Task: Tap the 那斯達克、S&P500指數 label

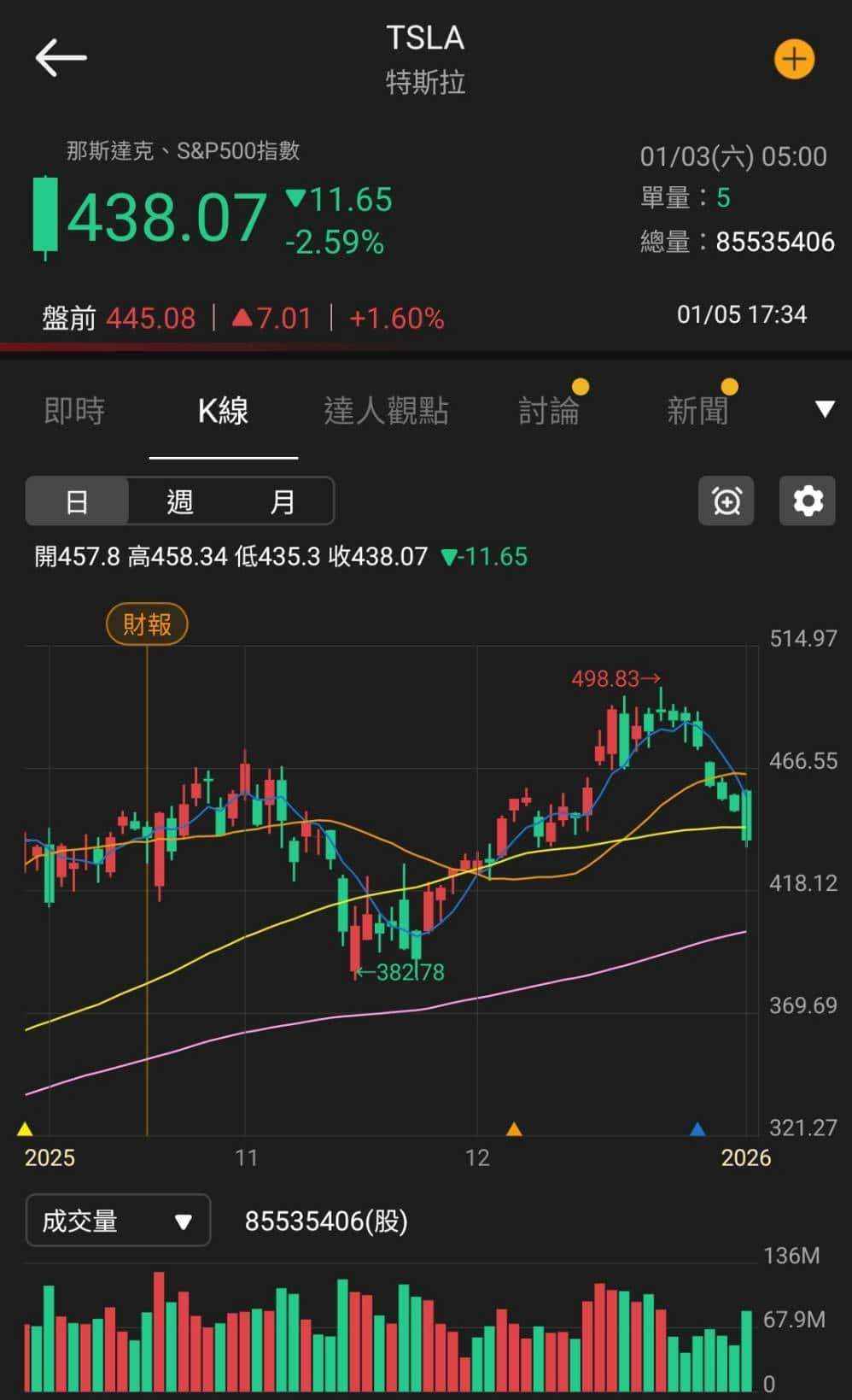Action: [182, 150]
